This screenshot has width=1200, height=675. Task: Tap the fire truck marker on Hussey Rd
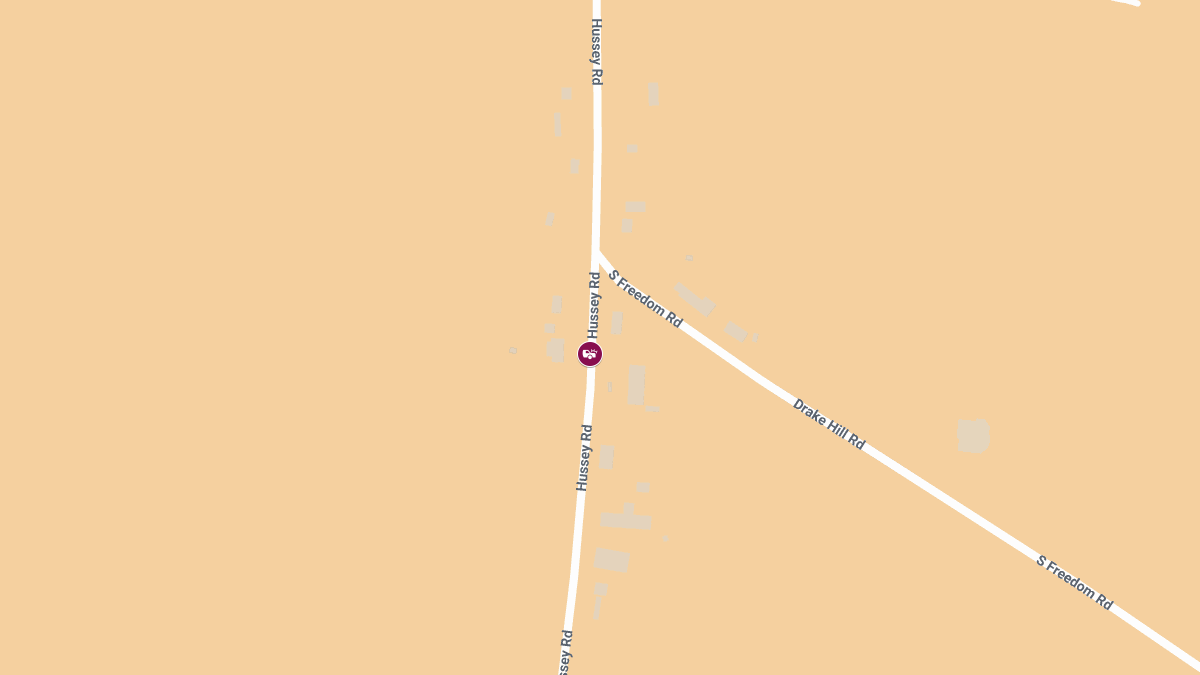590,354
